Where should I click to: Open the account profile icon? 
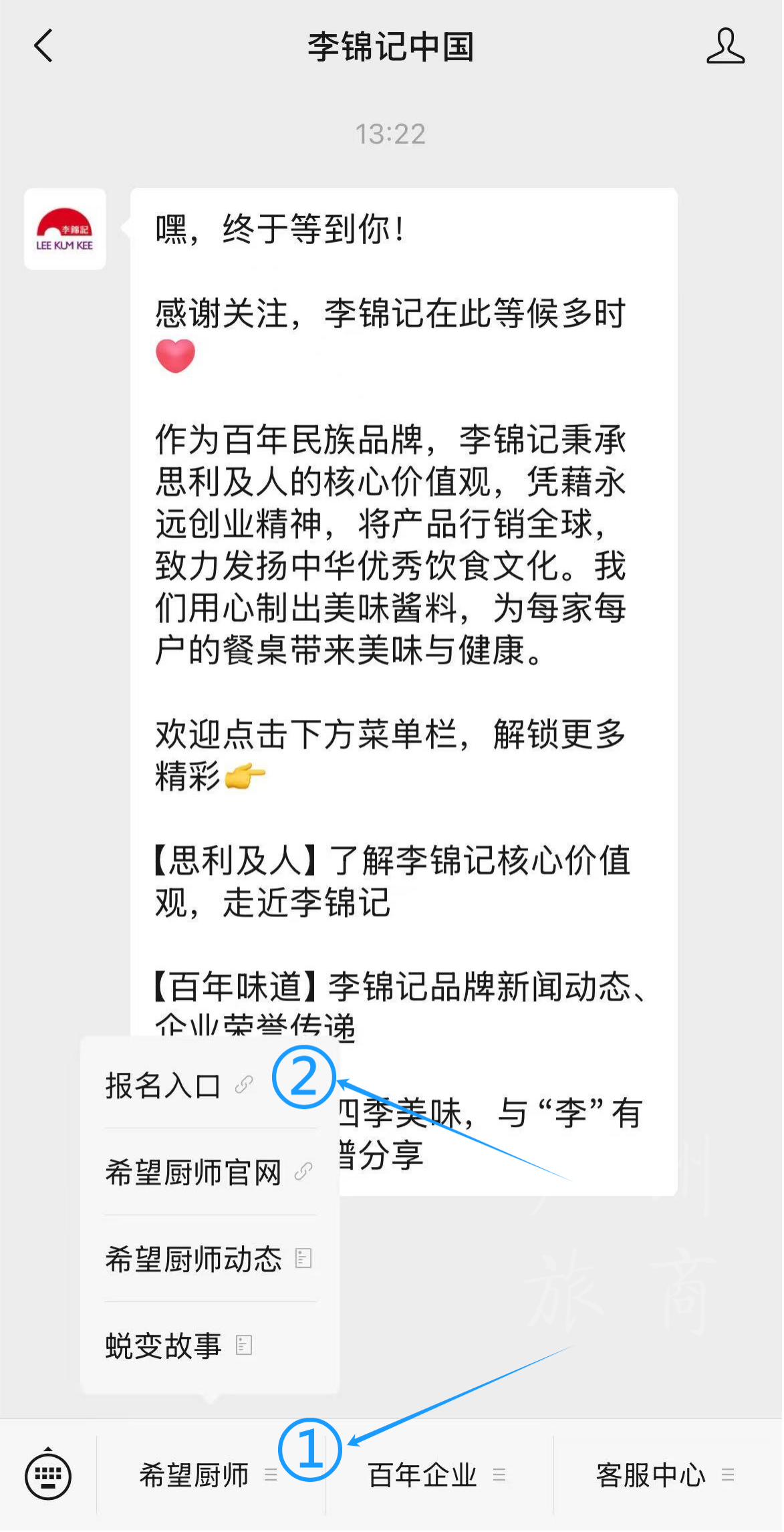tap(726, 46)
